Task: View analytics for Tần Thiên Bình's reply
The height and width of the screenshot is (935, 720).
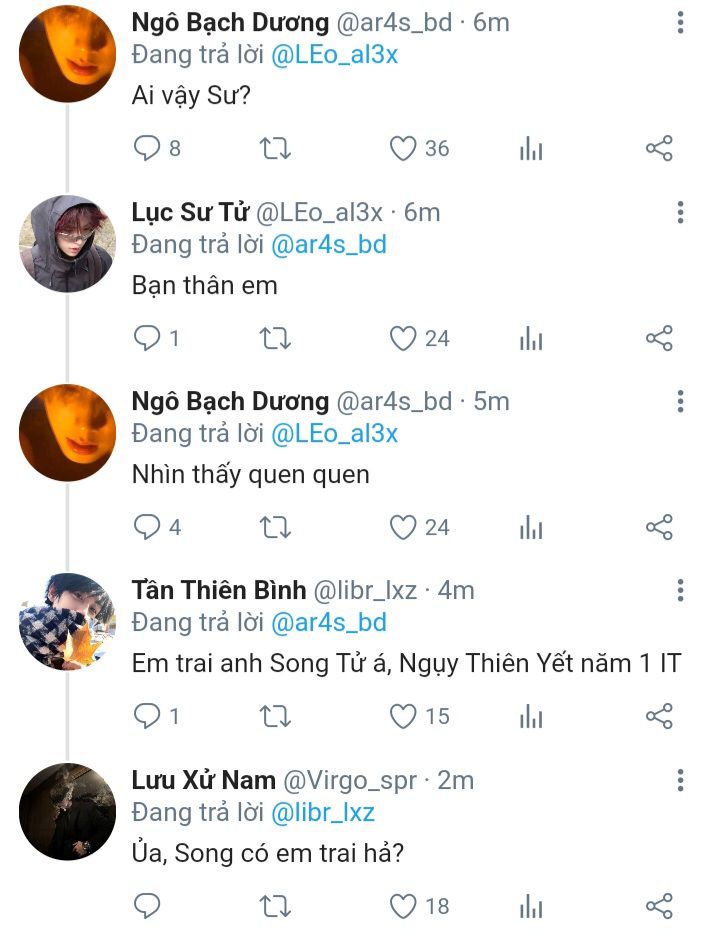Action: click(531, 717)
